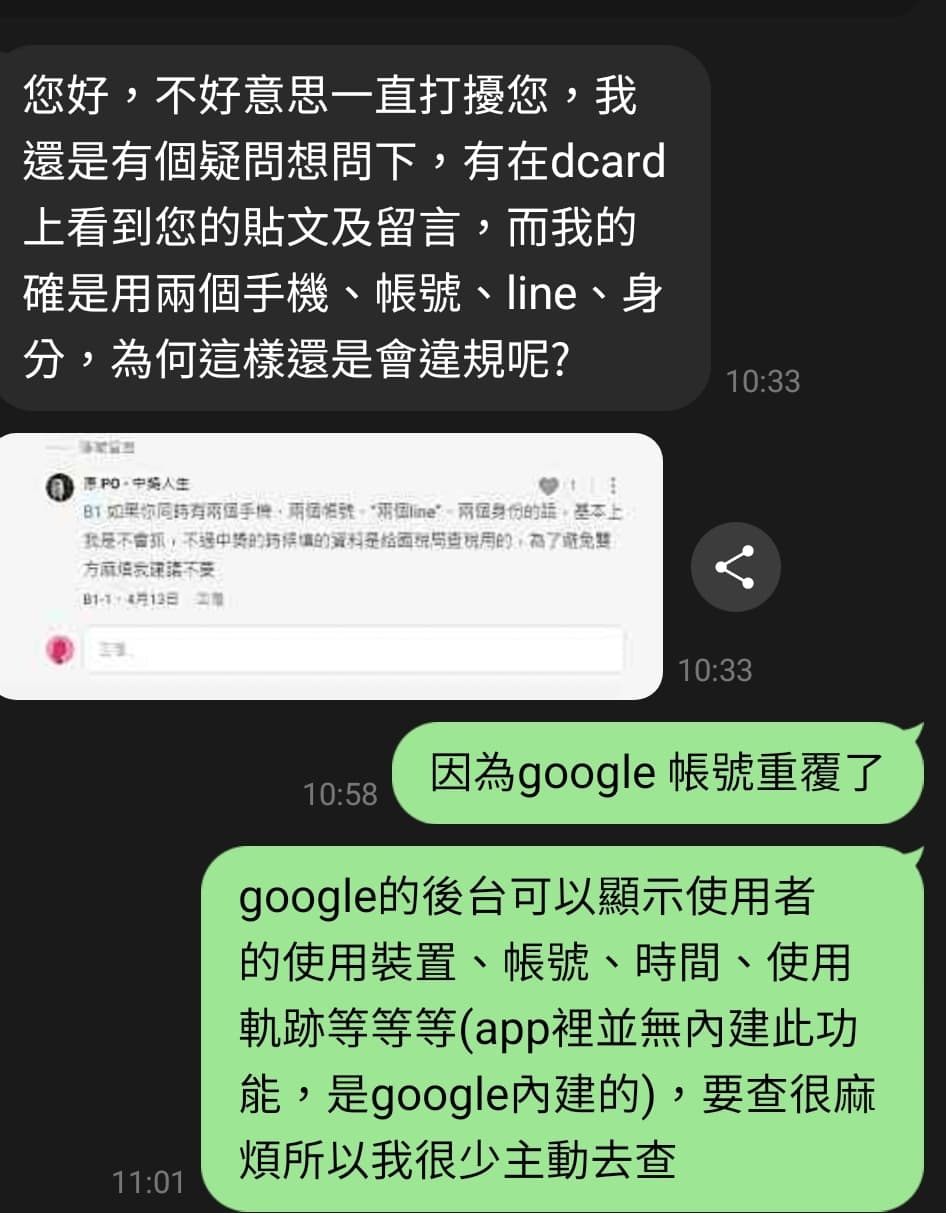946x1213 pixels.
Task: Tap the 回覆 reply link under comment B1
Action: [209, 599]
